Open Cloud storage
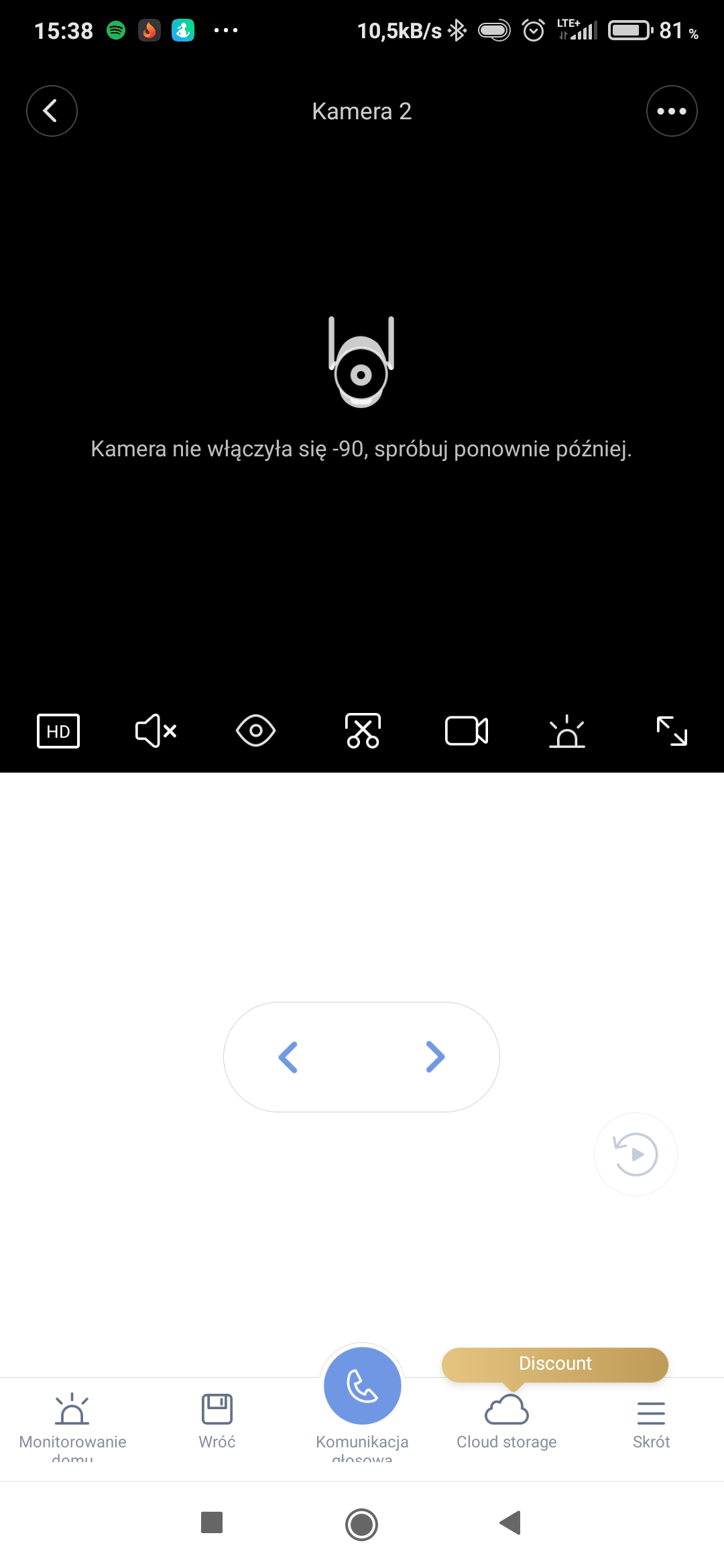The height and width of the screenshot is (1568, 724). 507,1421
